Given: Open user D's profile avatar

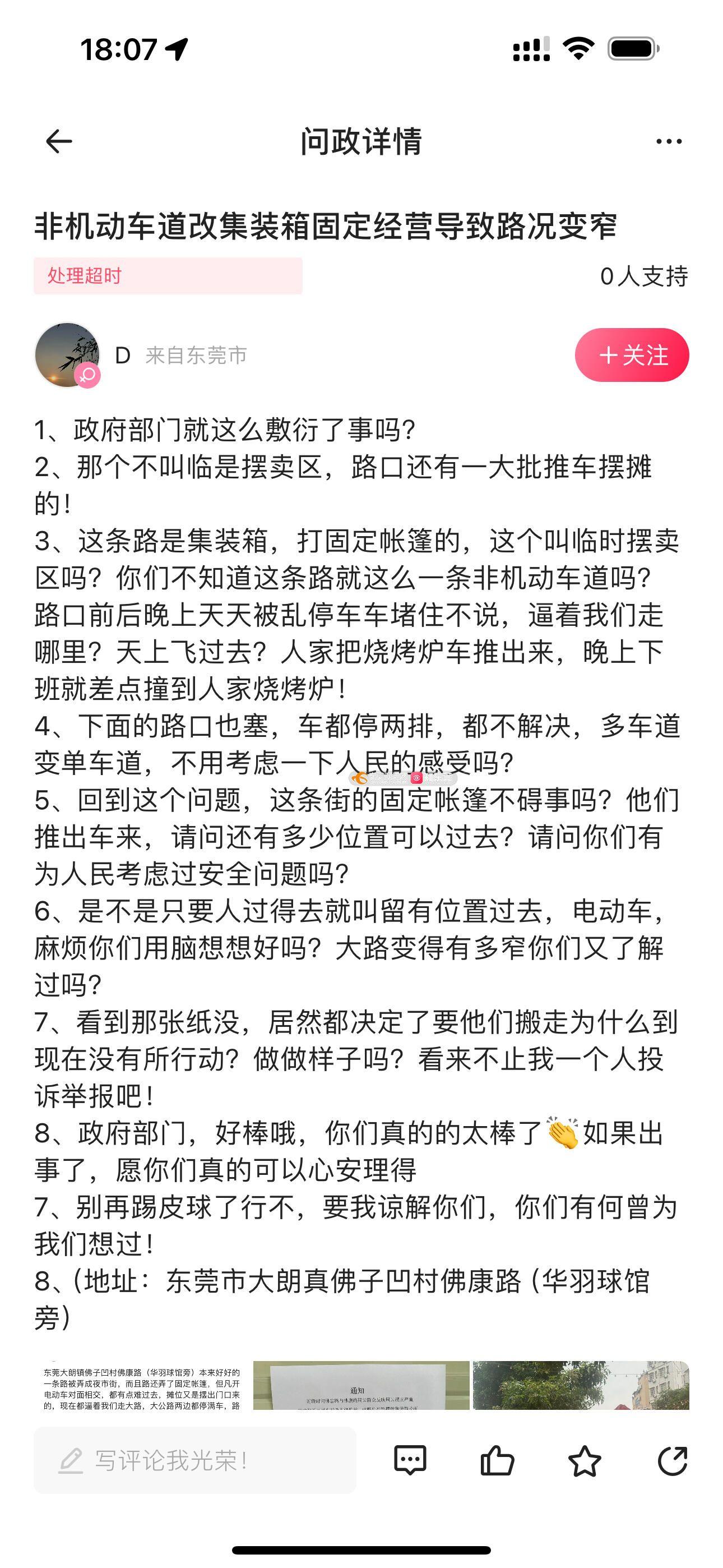Looking at the screenshot, I should coord(68,355).
